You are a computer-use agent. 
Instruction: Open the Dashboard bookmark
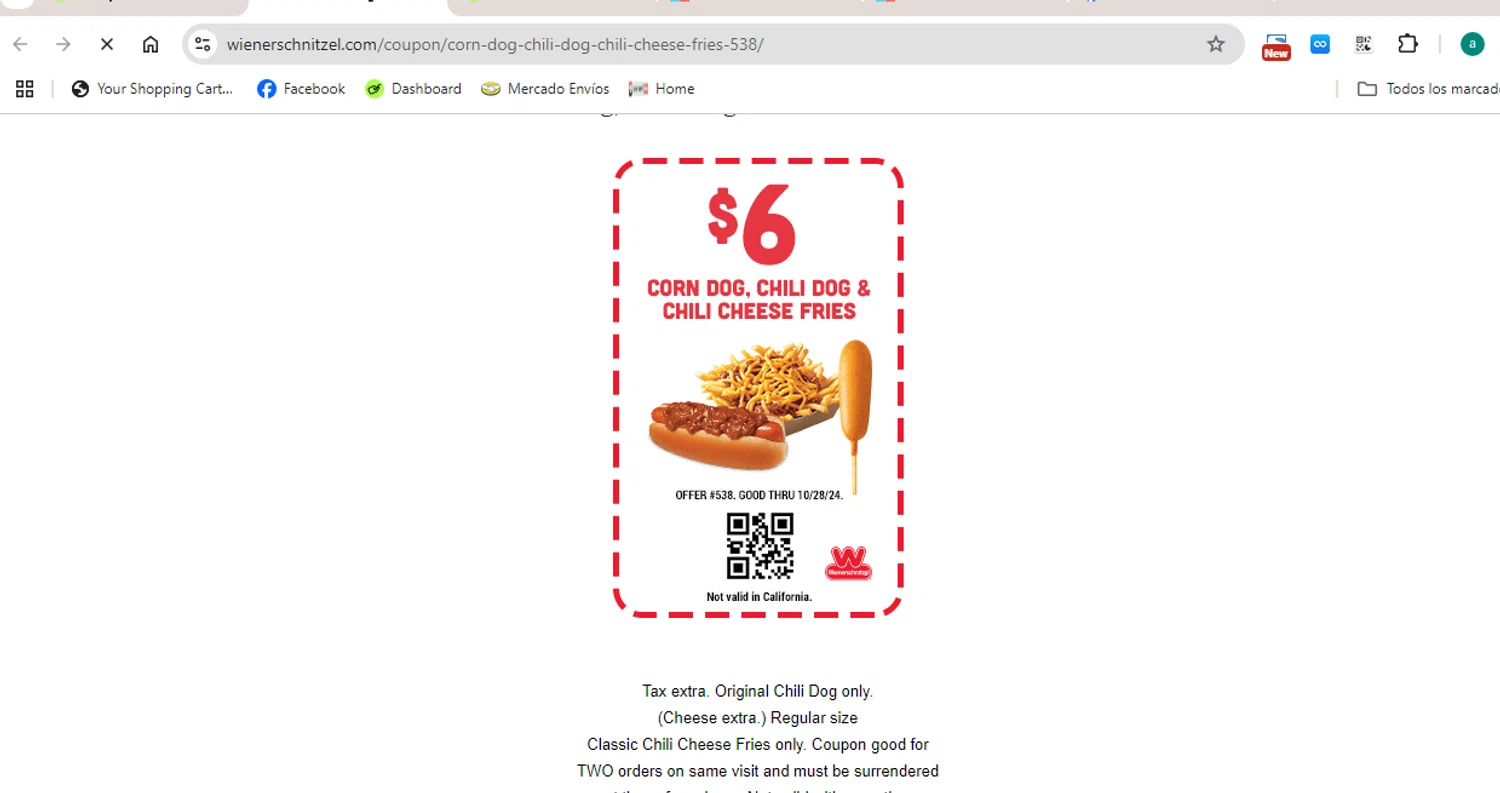click(413, 89)
